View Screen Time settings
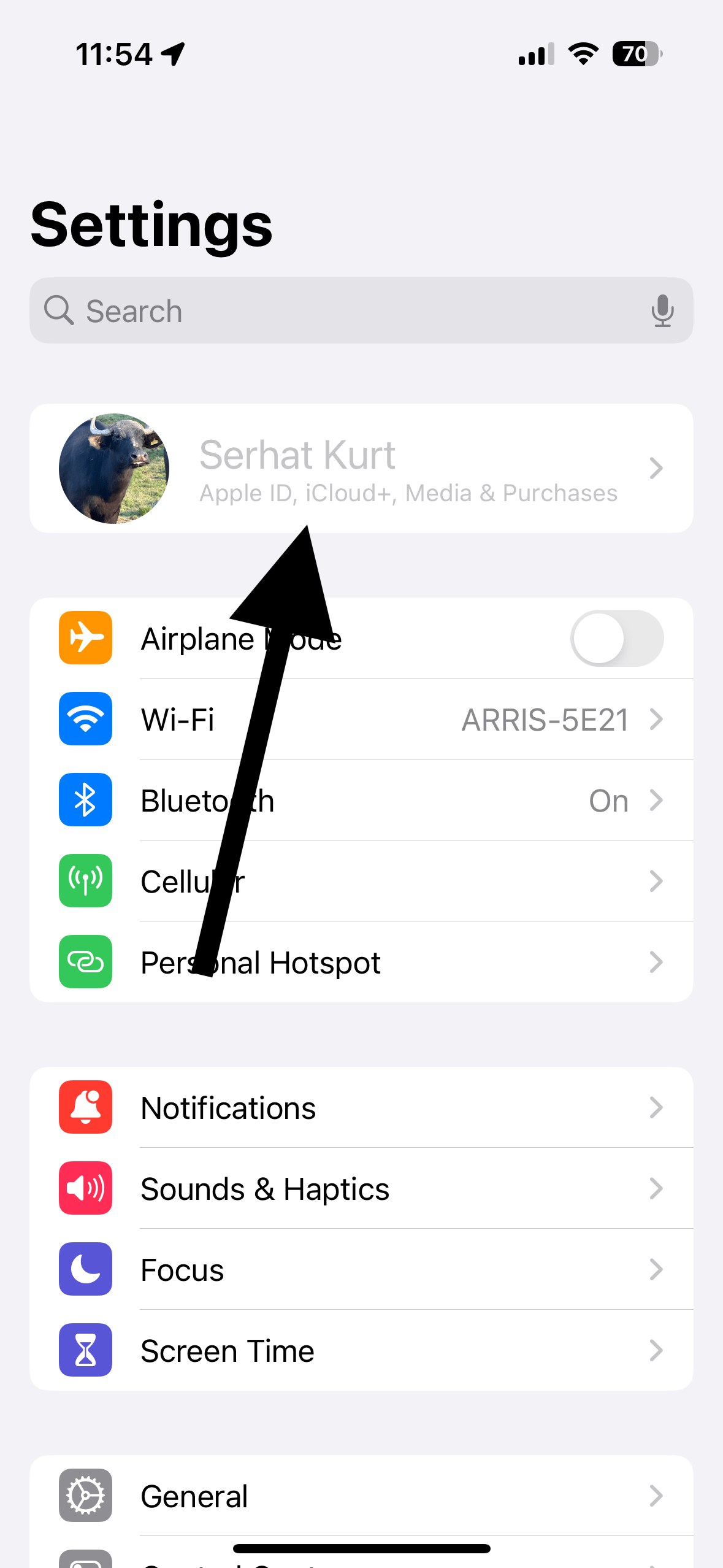 click(361, 1350)
